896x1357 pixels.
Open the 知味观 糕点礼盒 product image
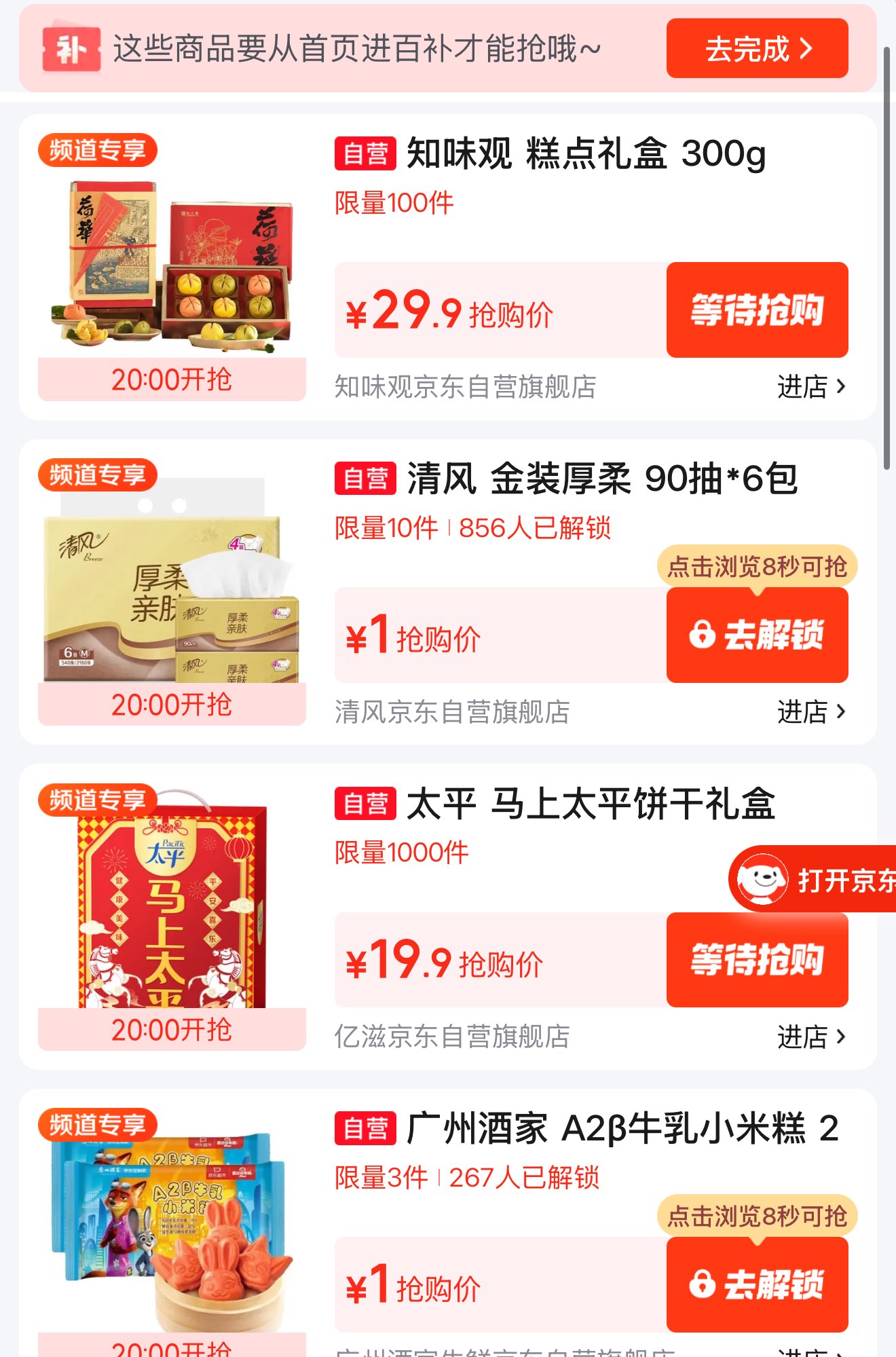coord(172,265)
